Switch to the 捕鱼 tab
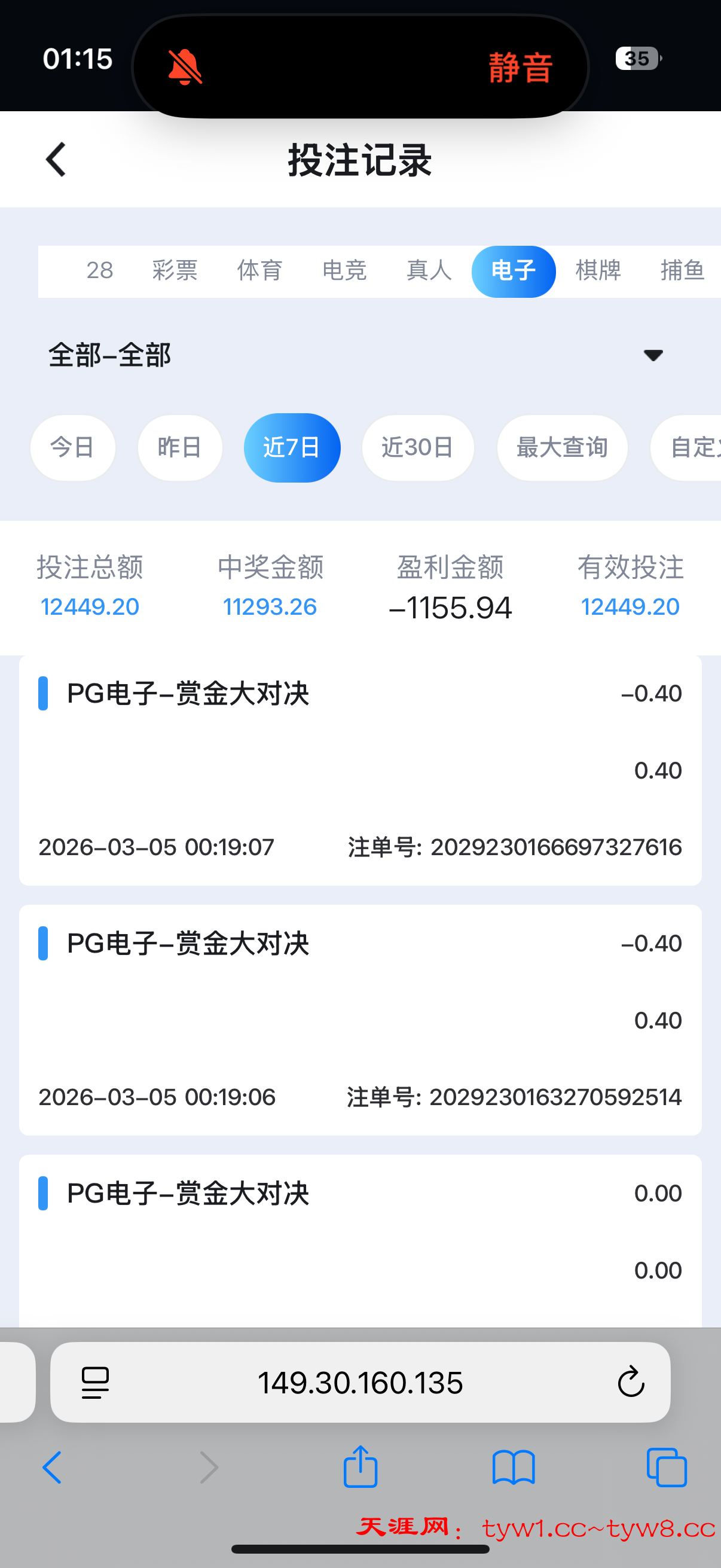The height and width of the screenshot is (1568, 721). click(x=682, y=270)
